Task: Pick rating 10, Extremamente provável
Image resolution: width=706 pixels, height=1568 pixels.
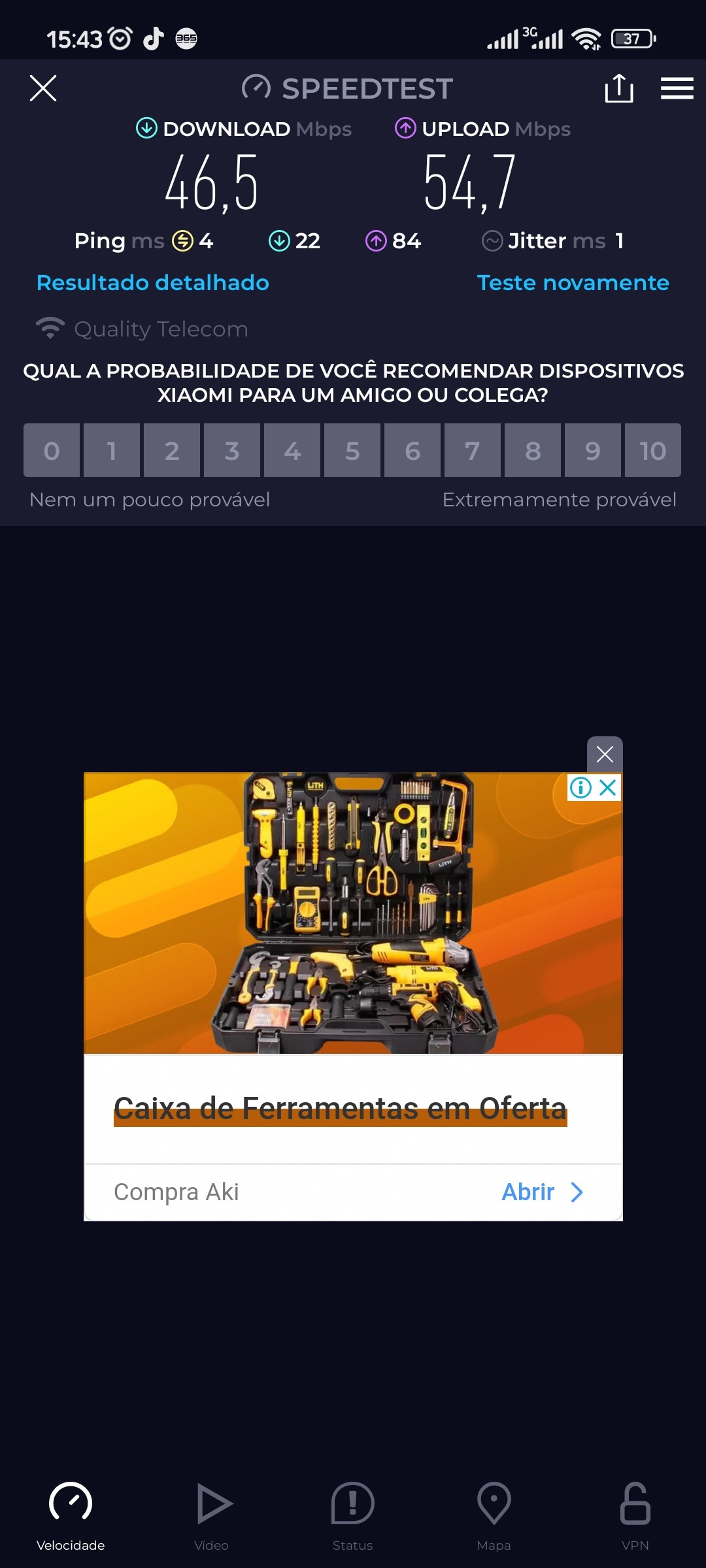Action: click(652, 450)
